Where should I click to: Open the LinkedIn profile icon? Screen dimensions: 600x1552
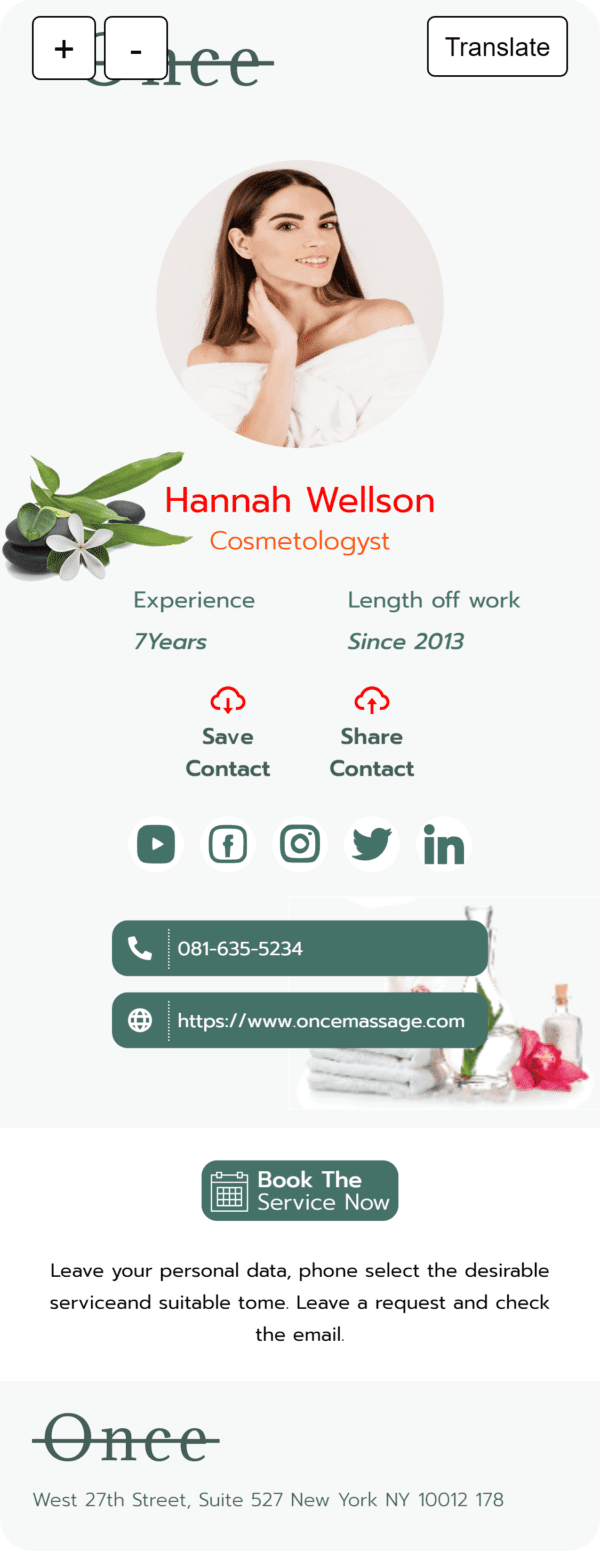point(444,844)
